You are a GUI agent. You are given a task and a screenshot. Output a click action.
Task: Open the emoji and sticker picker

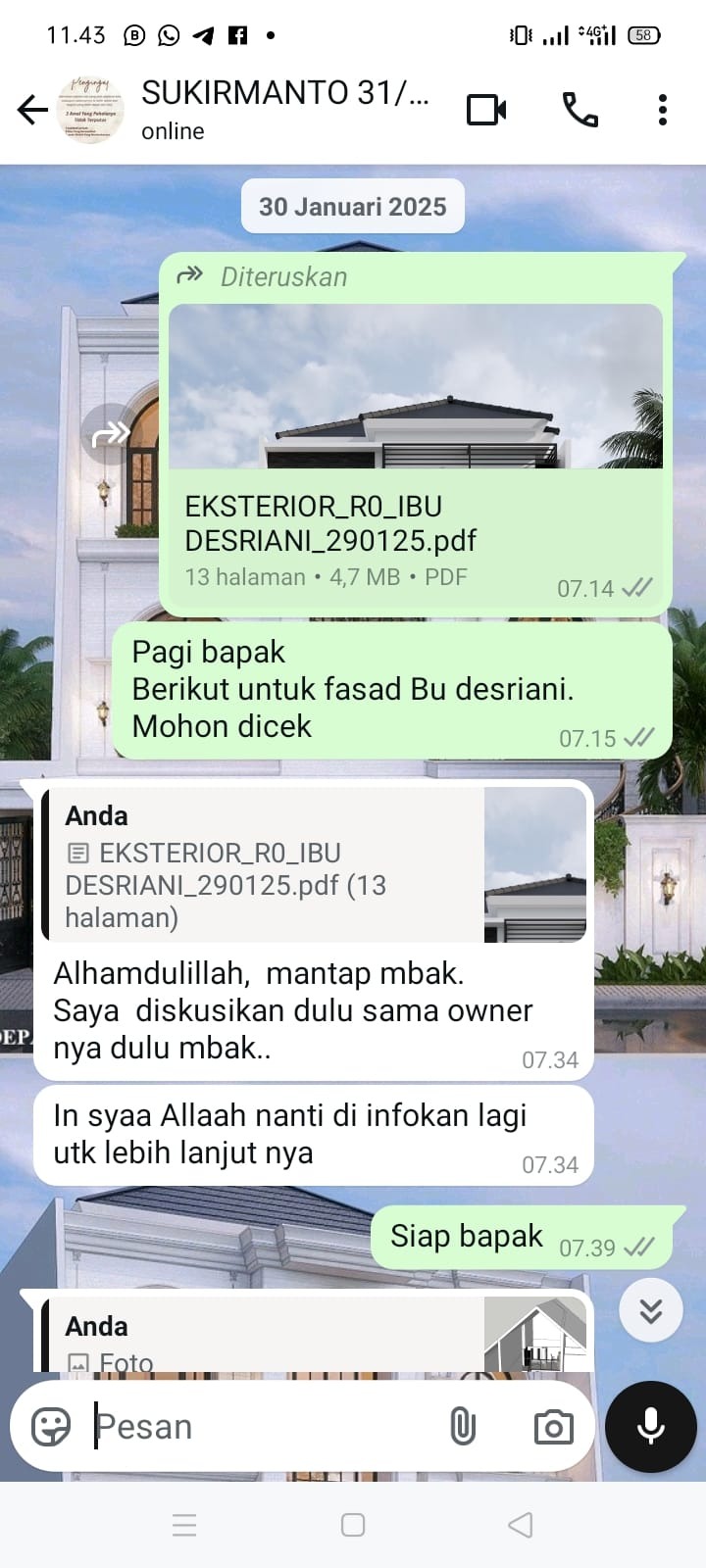point(51,1427)
